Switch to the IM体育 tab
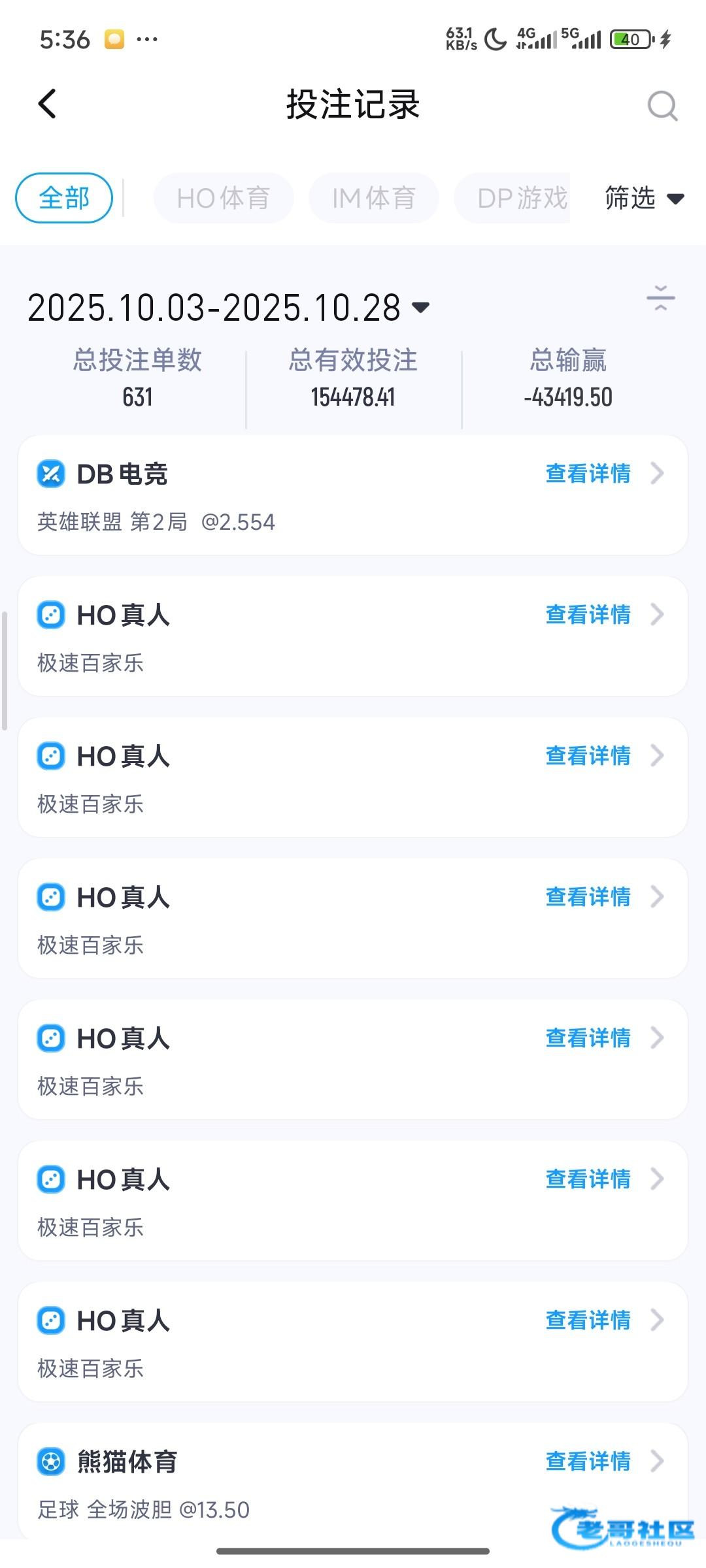The height and width of the screenshot is (1568, 706). coord(373,198)
